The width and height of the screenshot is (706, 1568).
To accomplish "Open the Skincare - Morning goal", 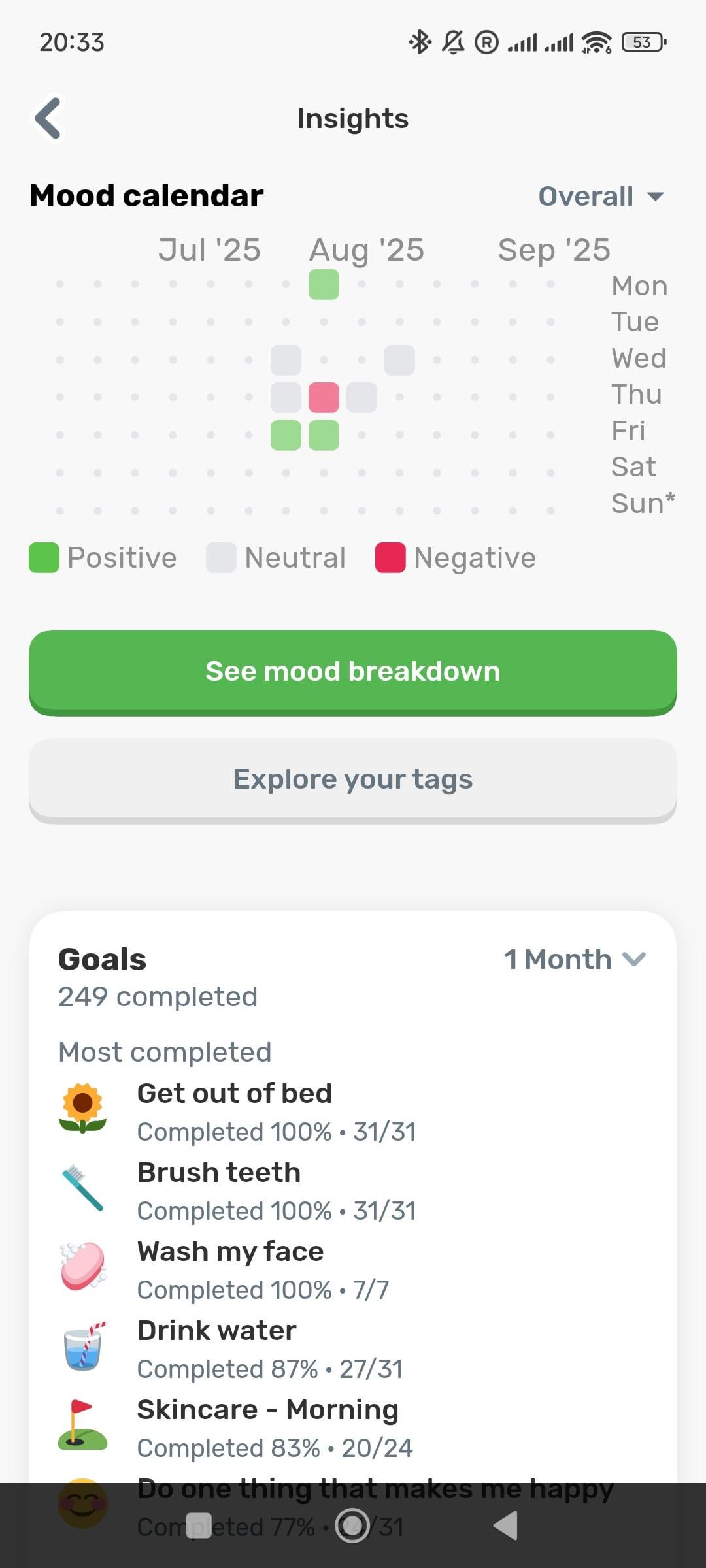I will click(x=353, y=1428).
